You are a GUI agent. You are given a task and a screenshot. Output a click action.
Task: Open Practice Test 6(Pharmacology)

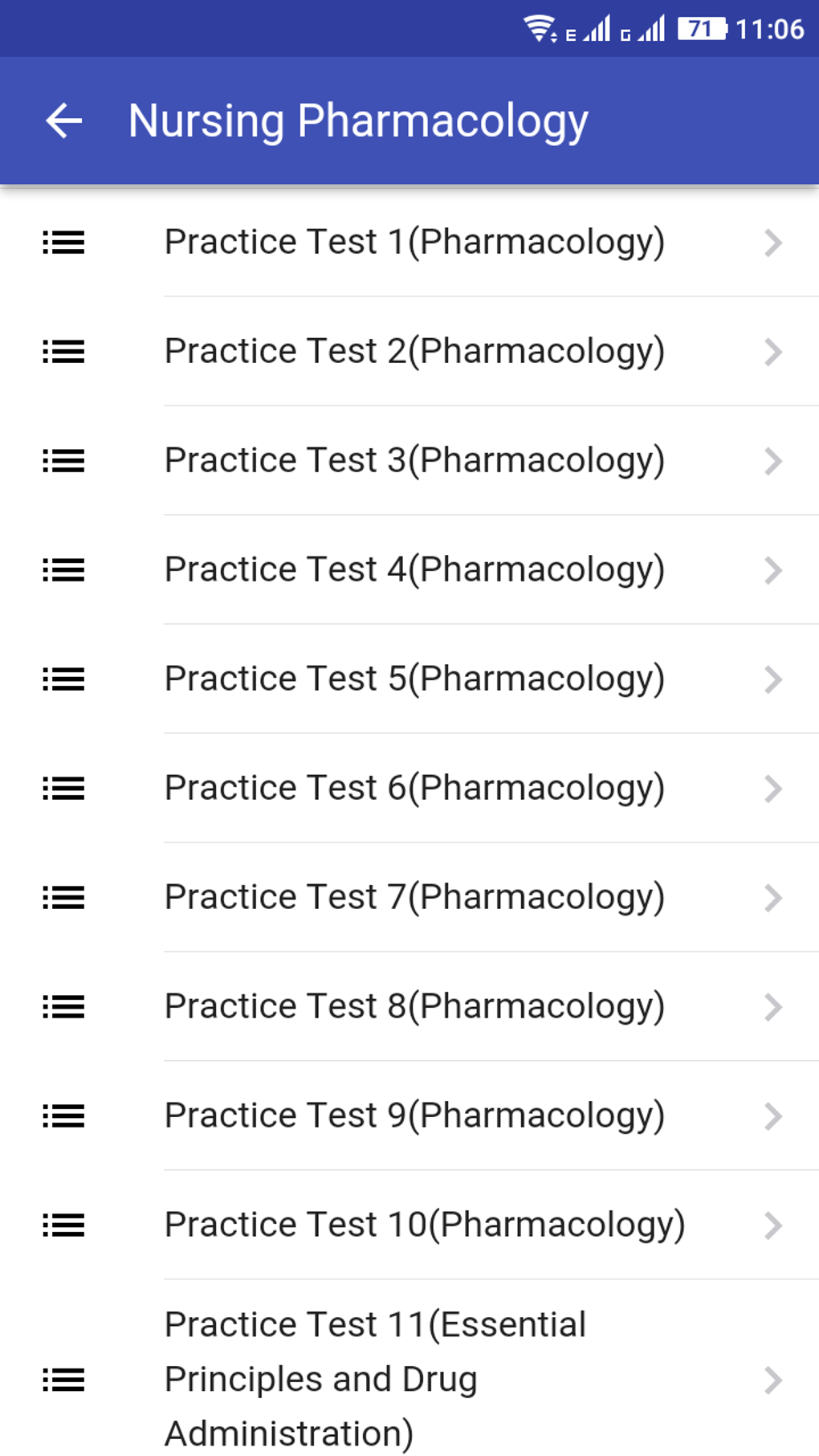tap(414, 789)
